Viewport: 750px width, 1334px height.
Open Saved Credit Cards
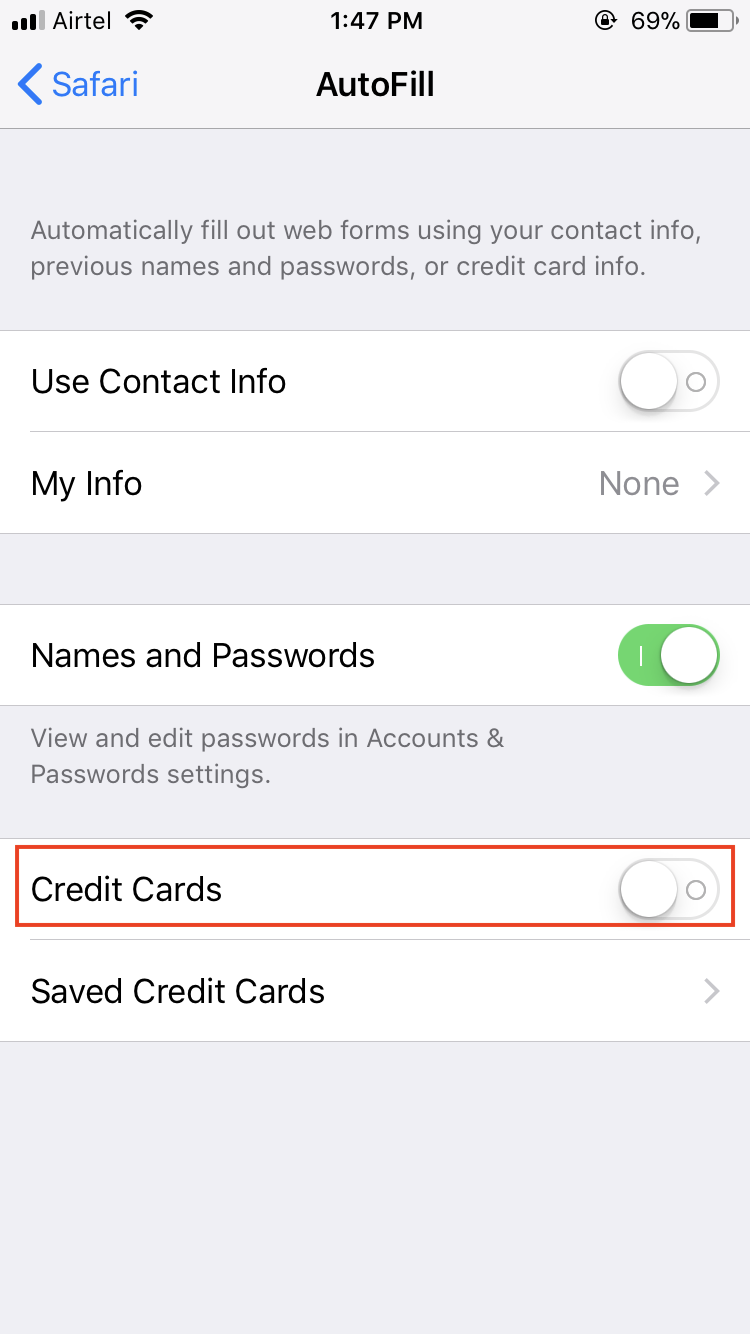click(375, 991)
